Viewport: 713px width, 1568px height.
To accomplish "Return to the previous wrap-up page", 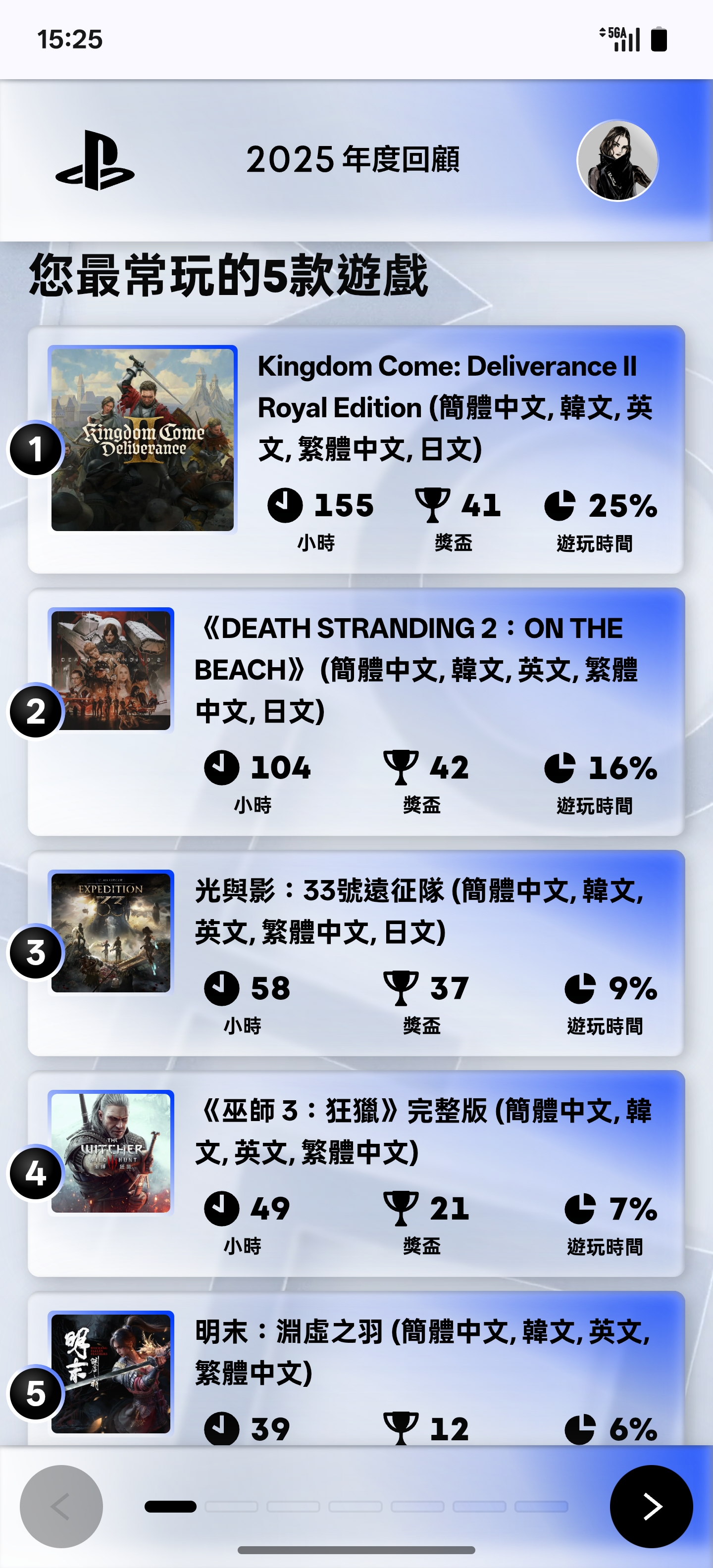I will (61, 1506).
